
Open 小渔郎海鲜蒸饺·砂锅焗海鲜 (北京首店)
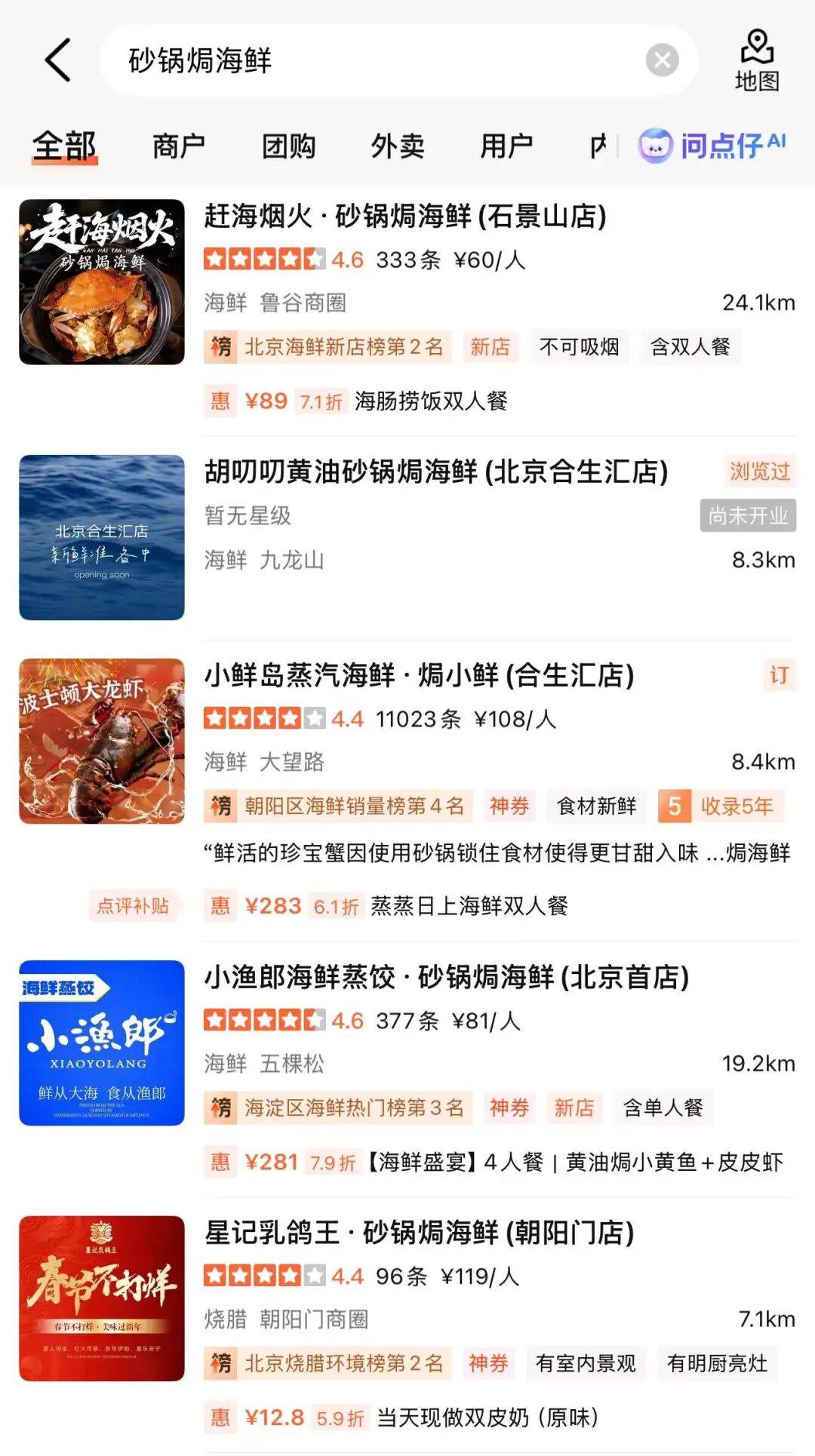pos(447,977)
